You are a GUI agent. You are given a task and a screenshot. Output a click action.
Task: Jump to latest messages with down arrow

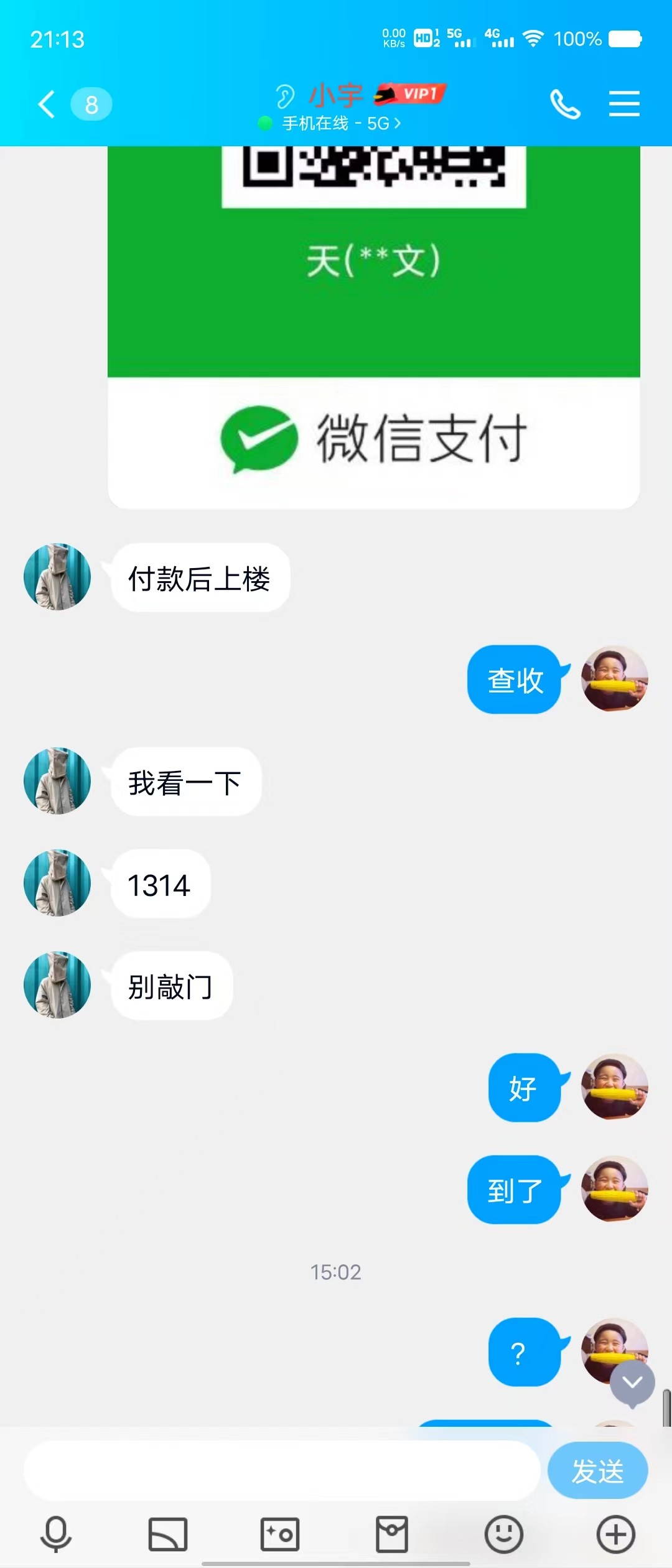pyautogui.click(x=632, y=1383)
